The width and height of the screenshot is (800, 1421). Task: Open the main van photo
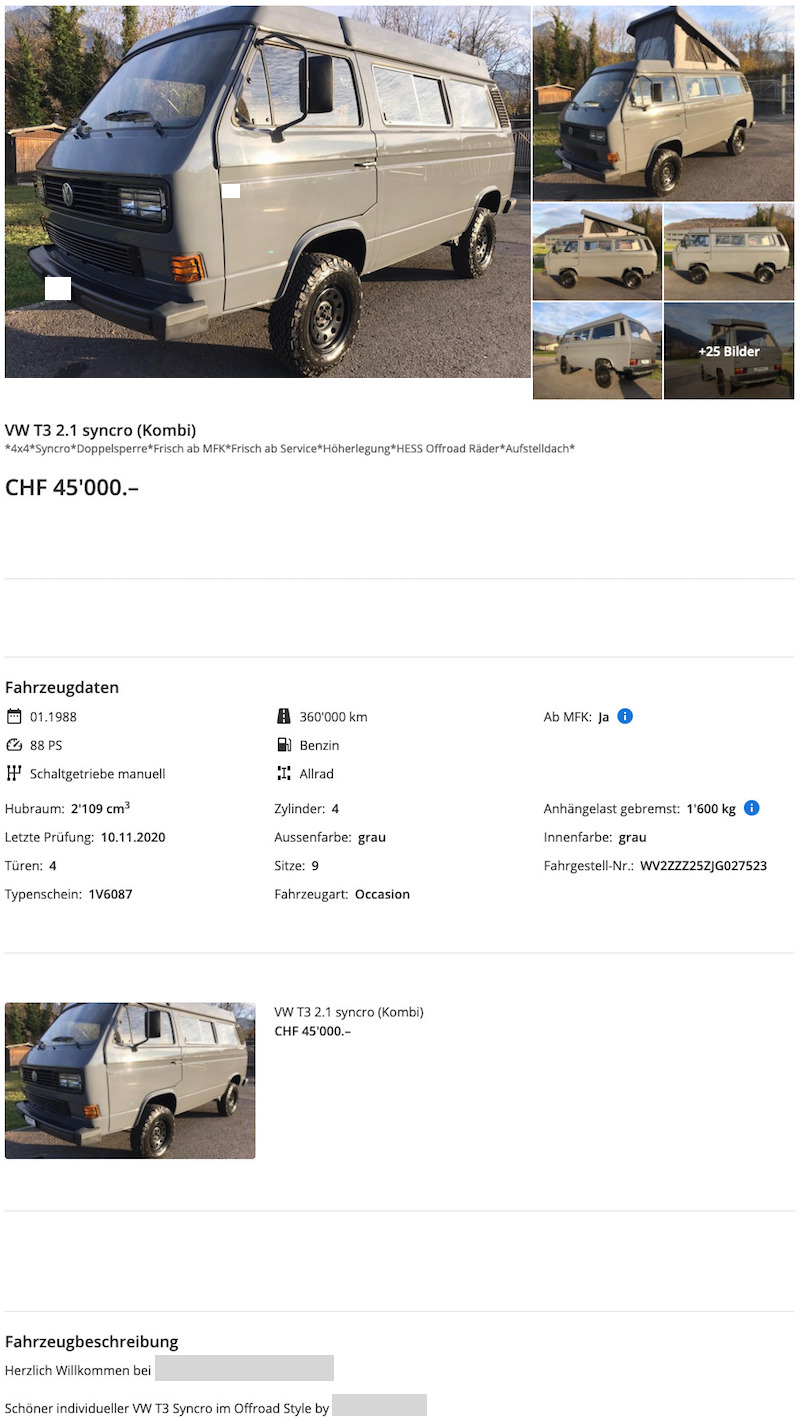(267, 192)
